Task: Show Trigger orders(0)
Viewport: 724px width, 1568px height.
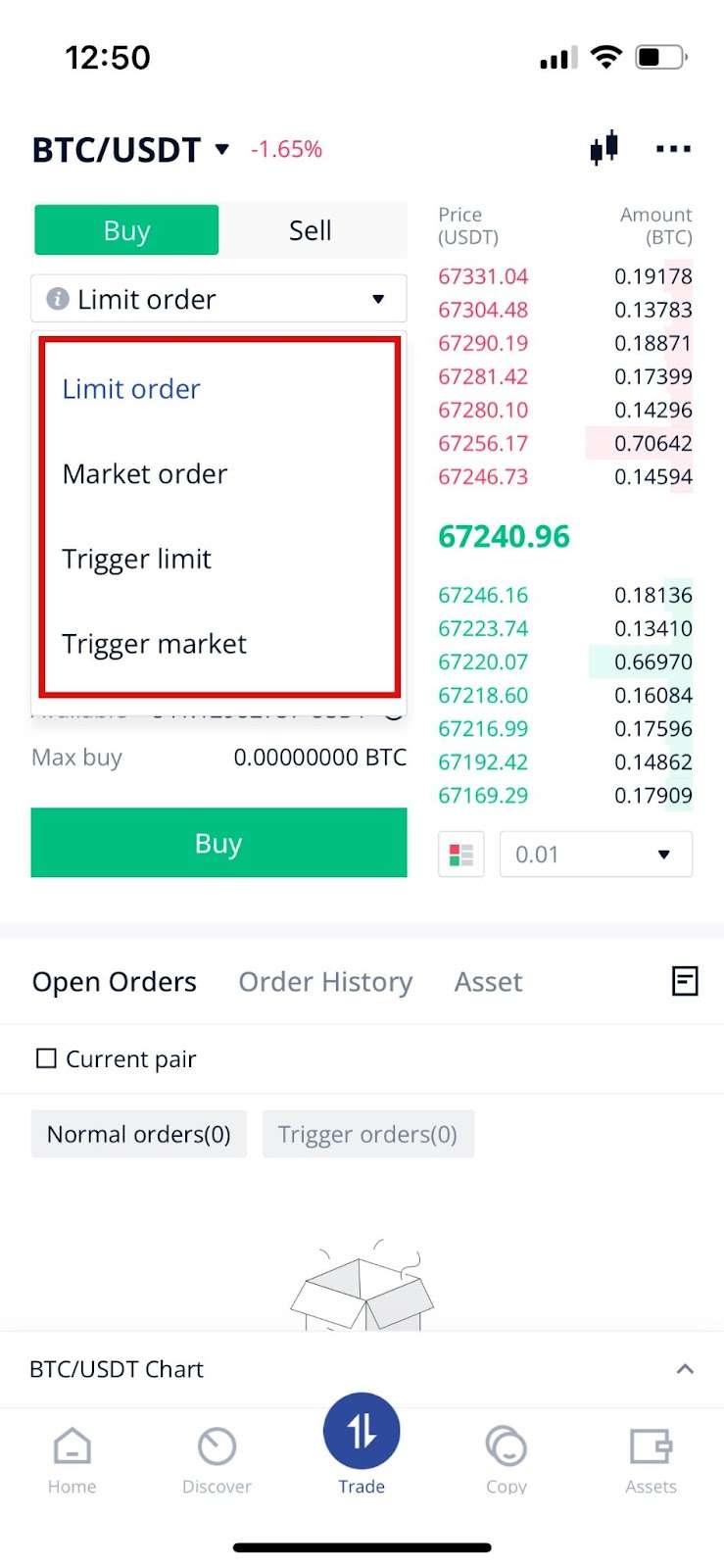Action: coord(367,1134)
